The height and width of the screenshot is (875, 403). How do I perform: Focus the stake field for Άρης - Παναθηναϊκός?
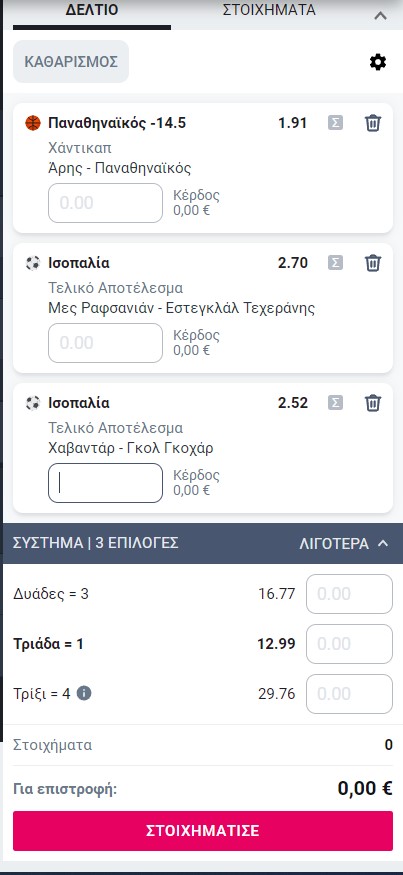105,203
